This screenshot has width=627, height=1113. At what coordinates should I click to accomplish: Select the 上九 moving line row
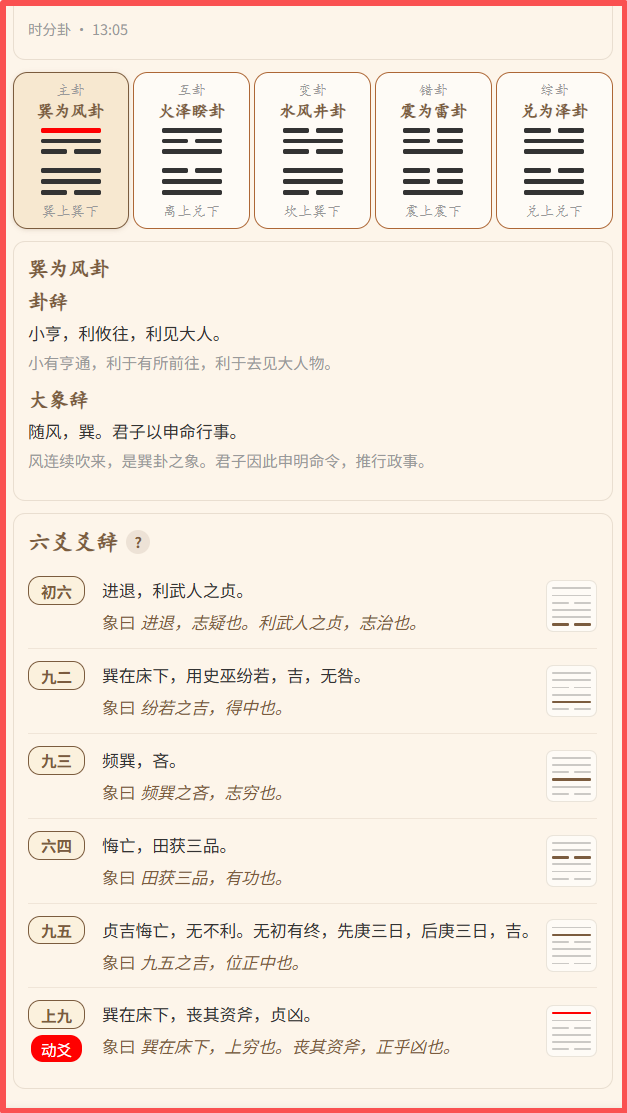coord(312,1031)
